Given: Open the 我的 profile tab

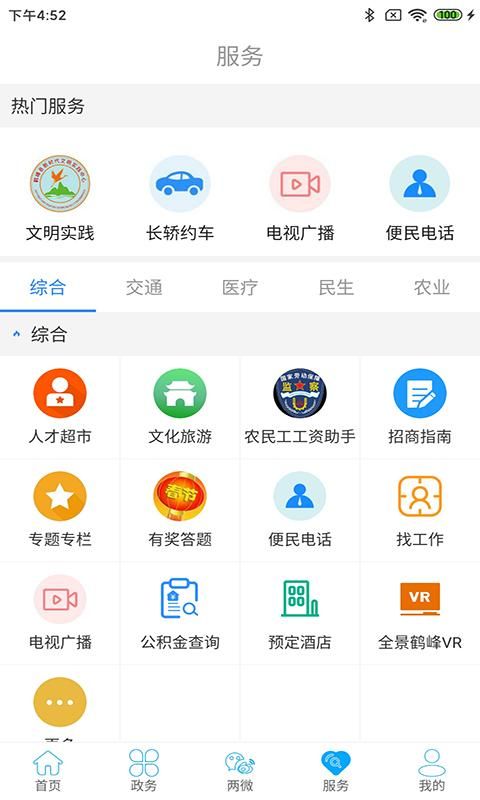Looking at the screenshot, I should (x=432, y=771).
